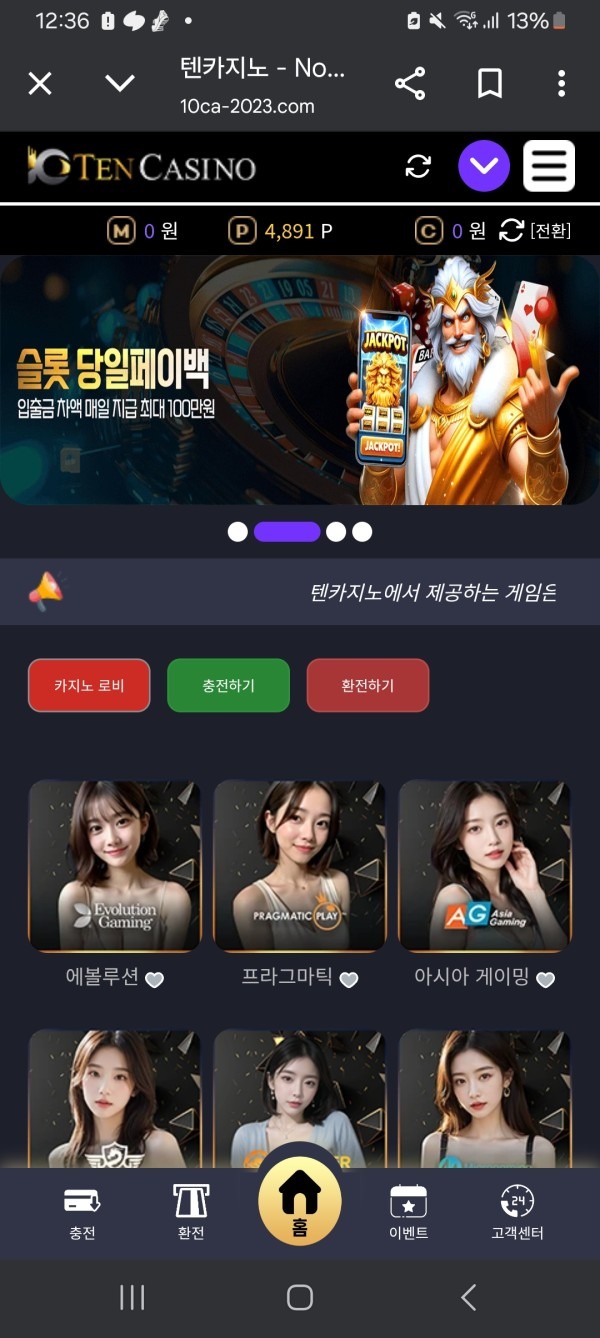Viewport: 600px width, 1338px height.
Task: Expand the purple dropdown button
Action: (x=484, y=166)
